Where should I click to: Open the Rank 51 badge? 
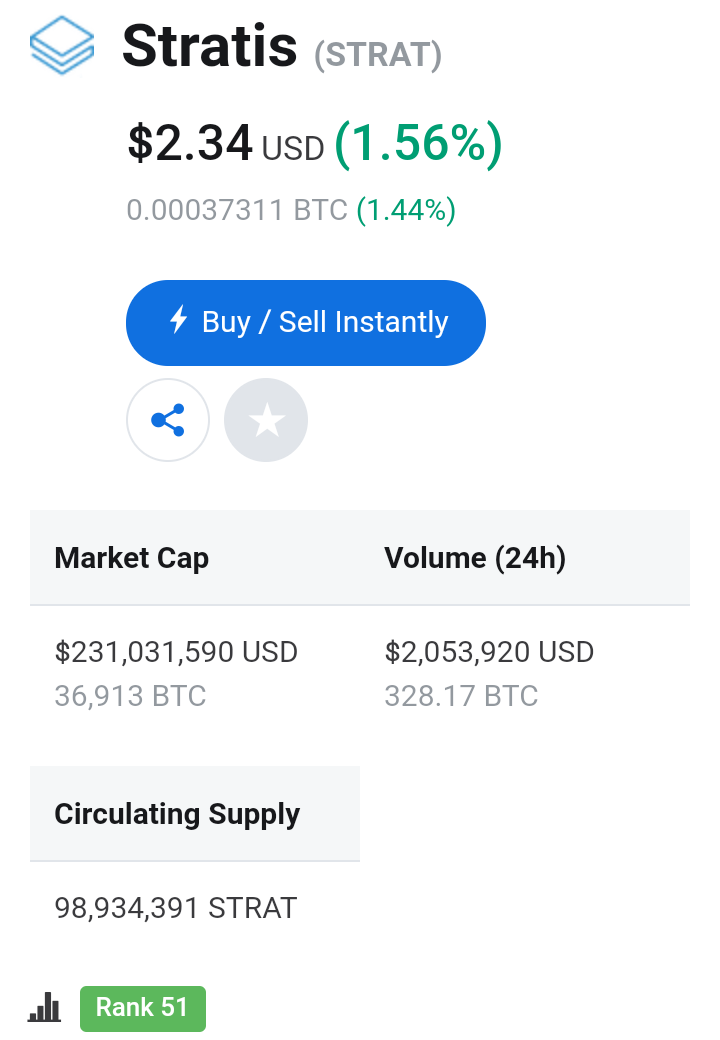(x=142, y=1007)
